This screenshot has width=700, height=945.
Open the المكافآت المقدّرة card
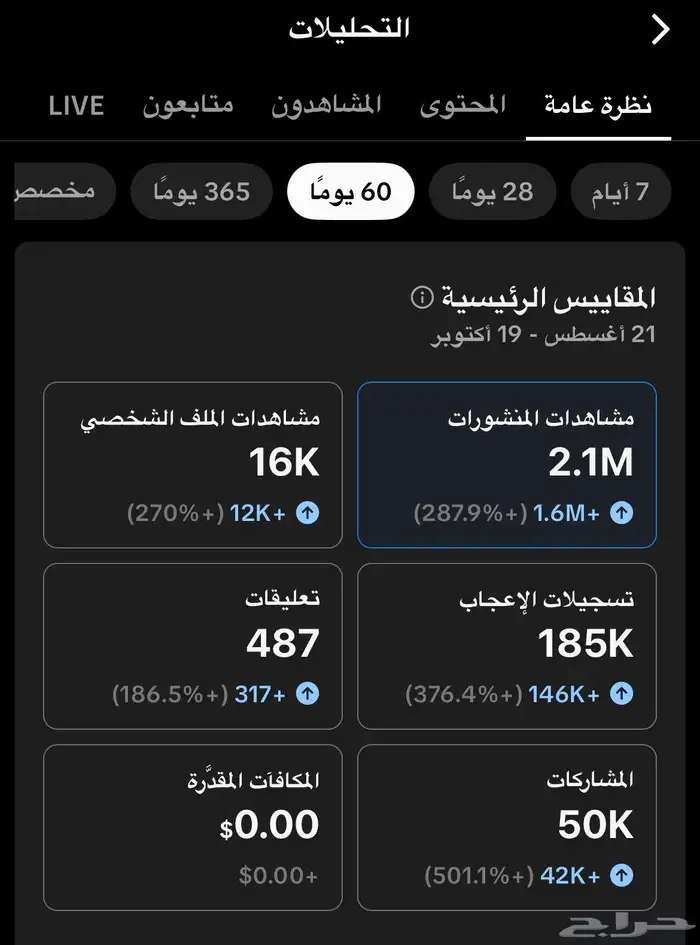click(x=192, y=825)
